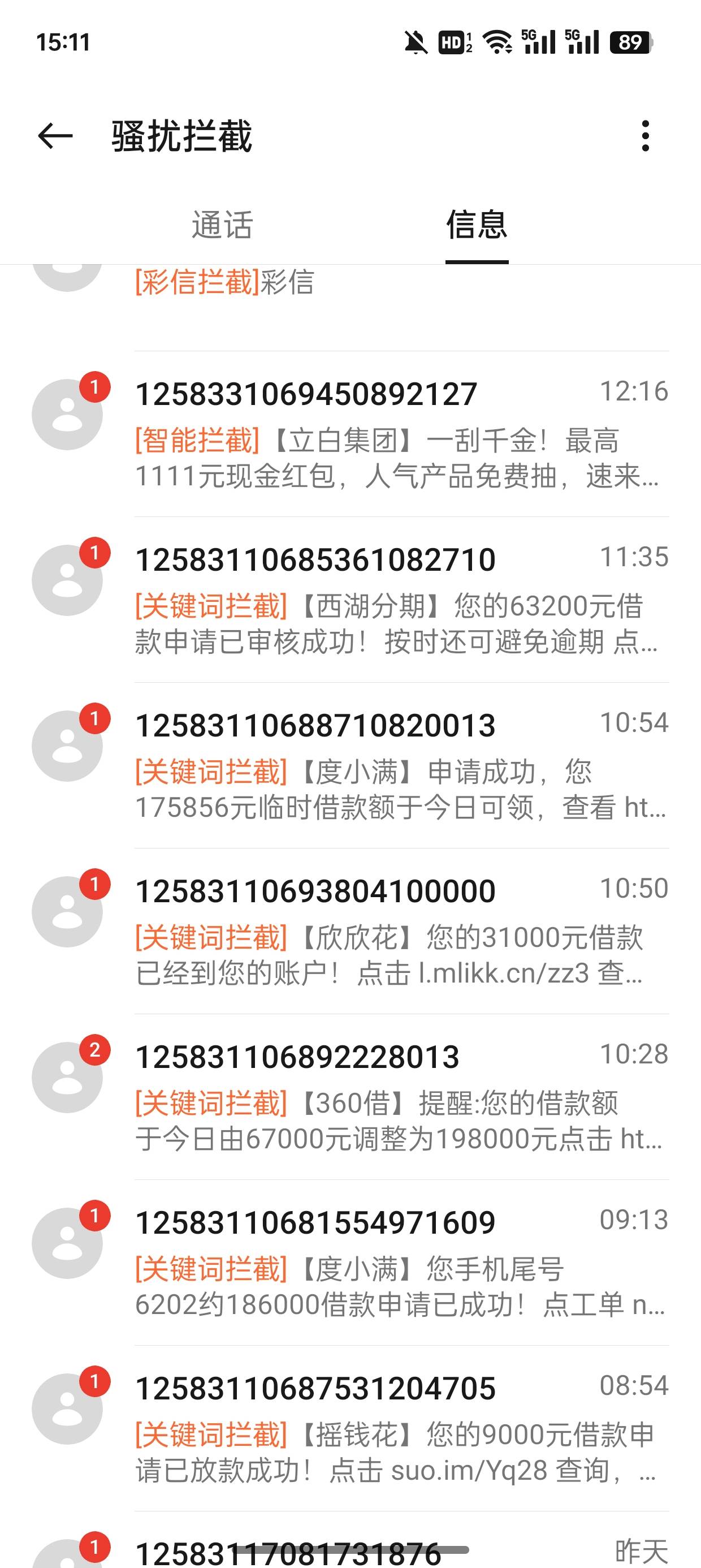This screenshot has height=1568, width=701.
Task: Open the 立白集团 message from 12:16
Action: tap(350, 434)
